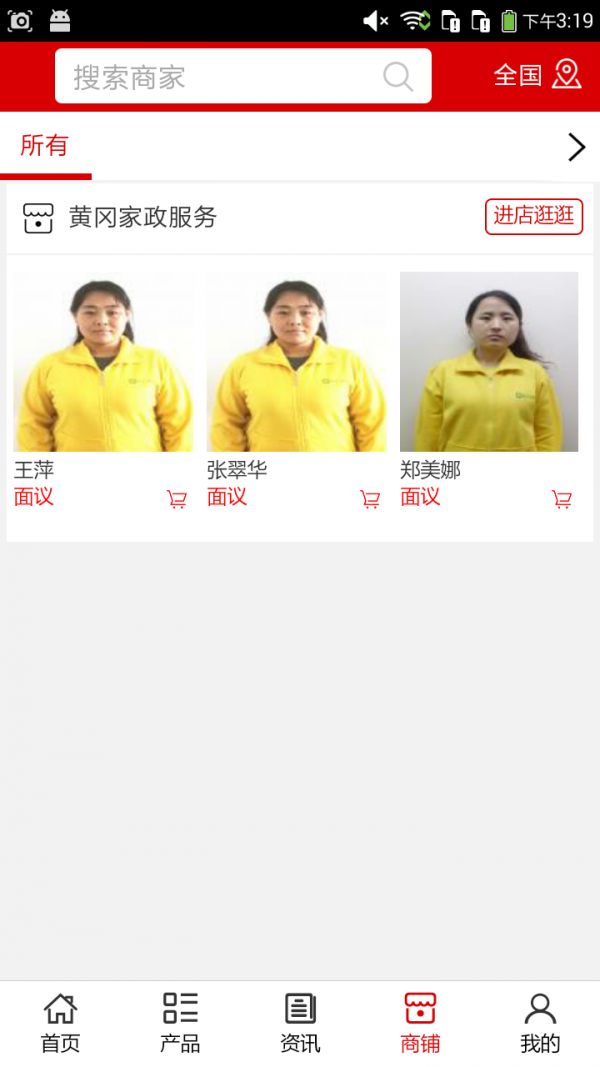600x1067 pixels.
Task: Add 张翠华 to the cart
Action: [x=370, y=499]
